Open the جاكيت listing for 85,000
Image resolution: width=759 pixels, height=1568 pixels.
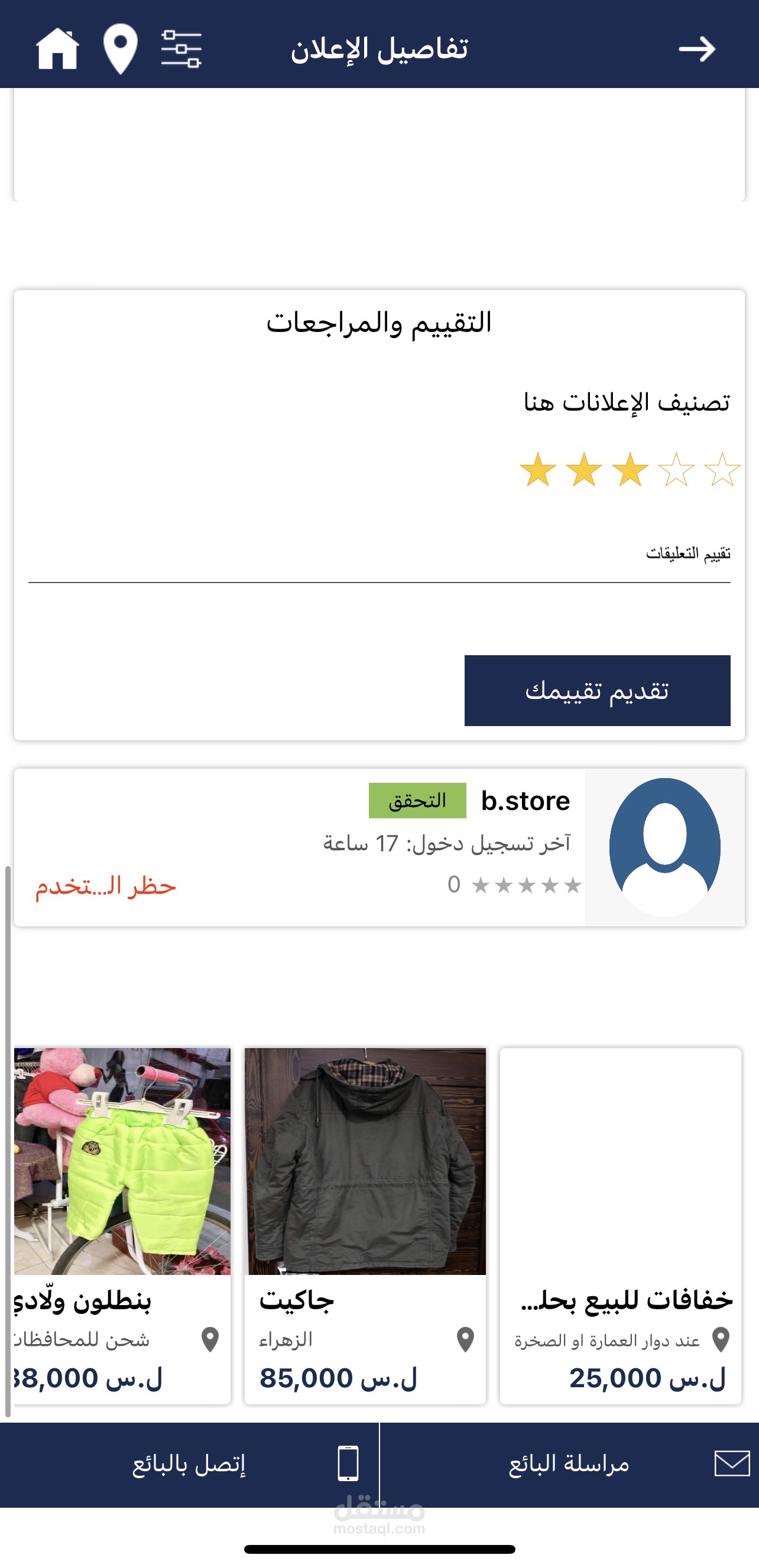pos(365,1225)
